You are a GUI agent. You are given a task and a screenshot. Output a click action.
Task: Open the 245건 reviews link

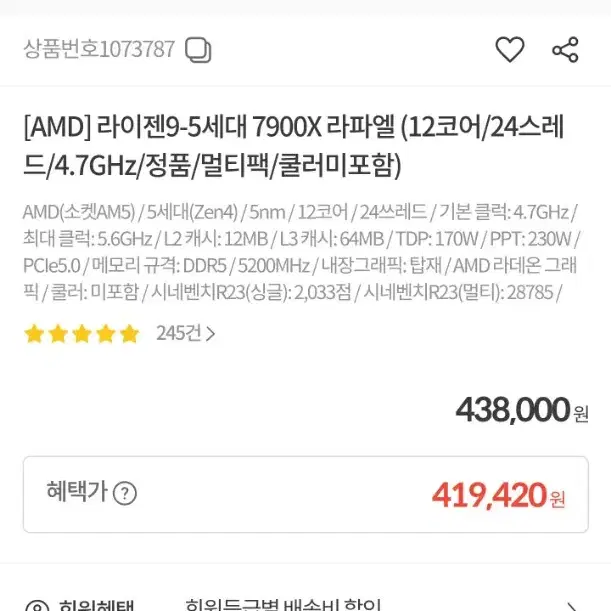(x=185, y=334)
